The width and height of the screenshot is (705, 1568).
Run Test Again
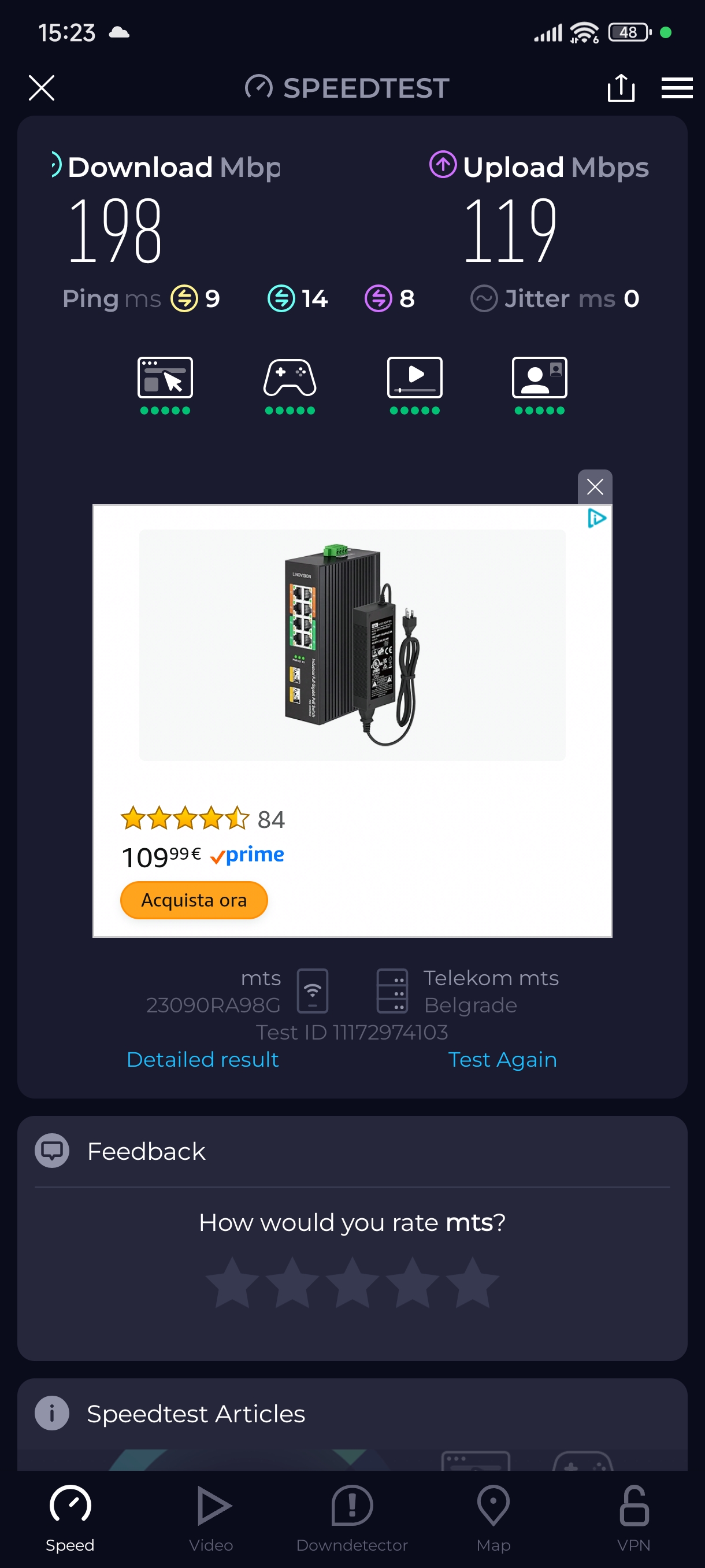502,1059
